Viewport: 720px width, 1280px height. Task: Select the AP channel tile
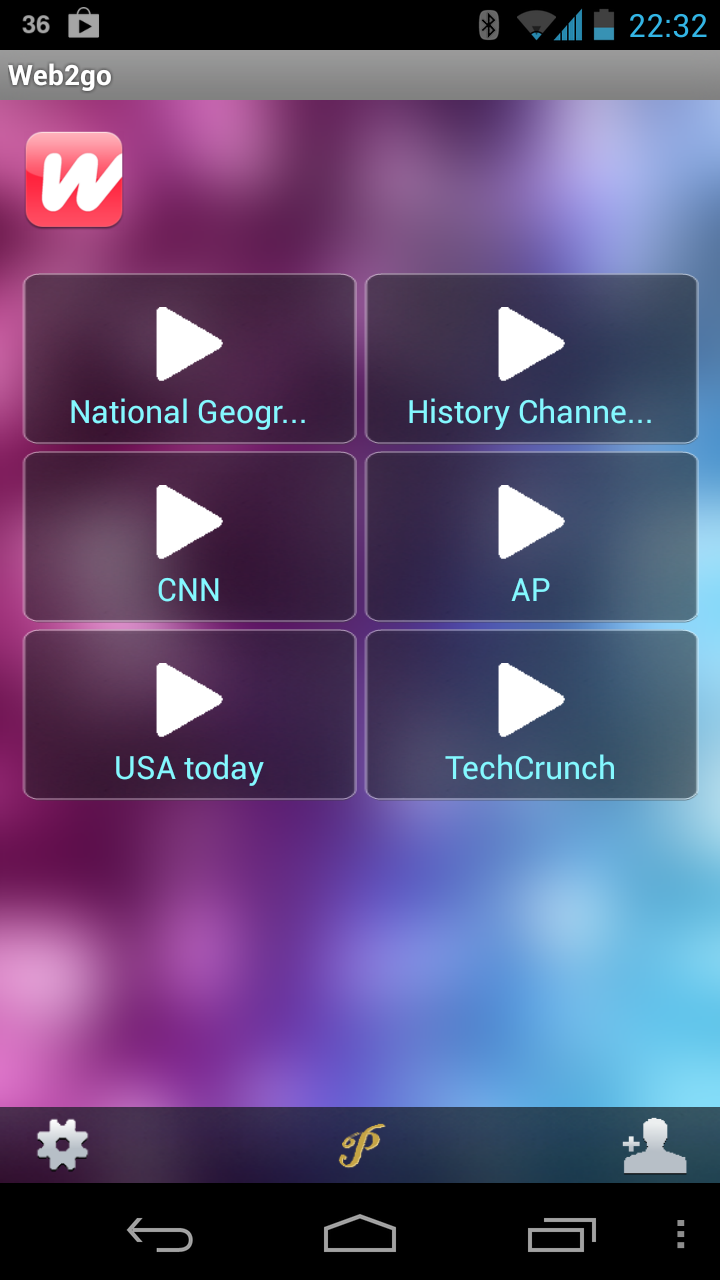531,536
